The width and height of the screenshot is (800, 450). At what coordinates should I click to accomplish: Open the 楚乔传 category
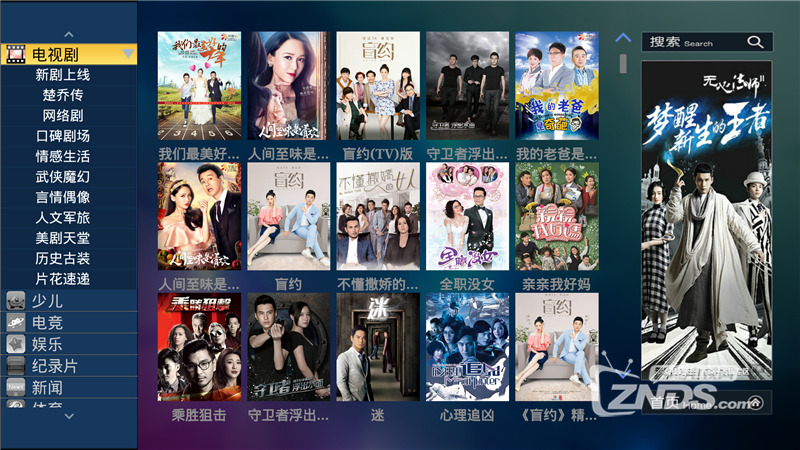(63, 95)
